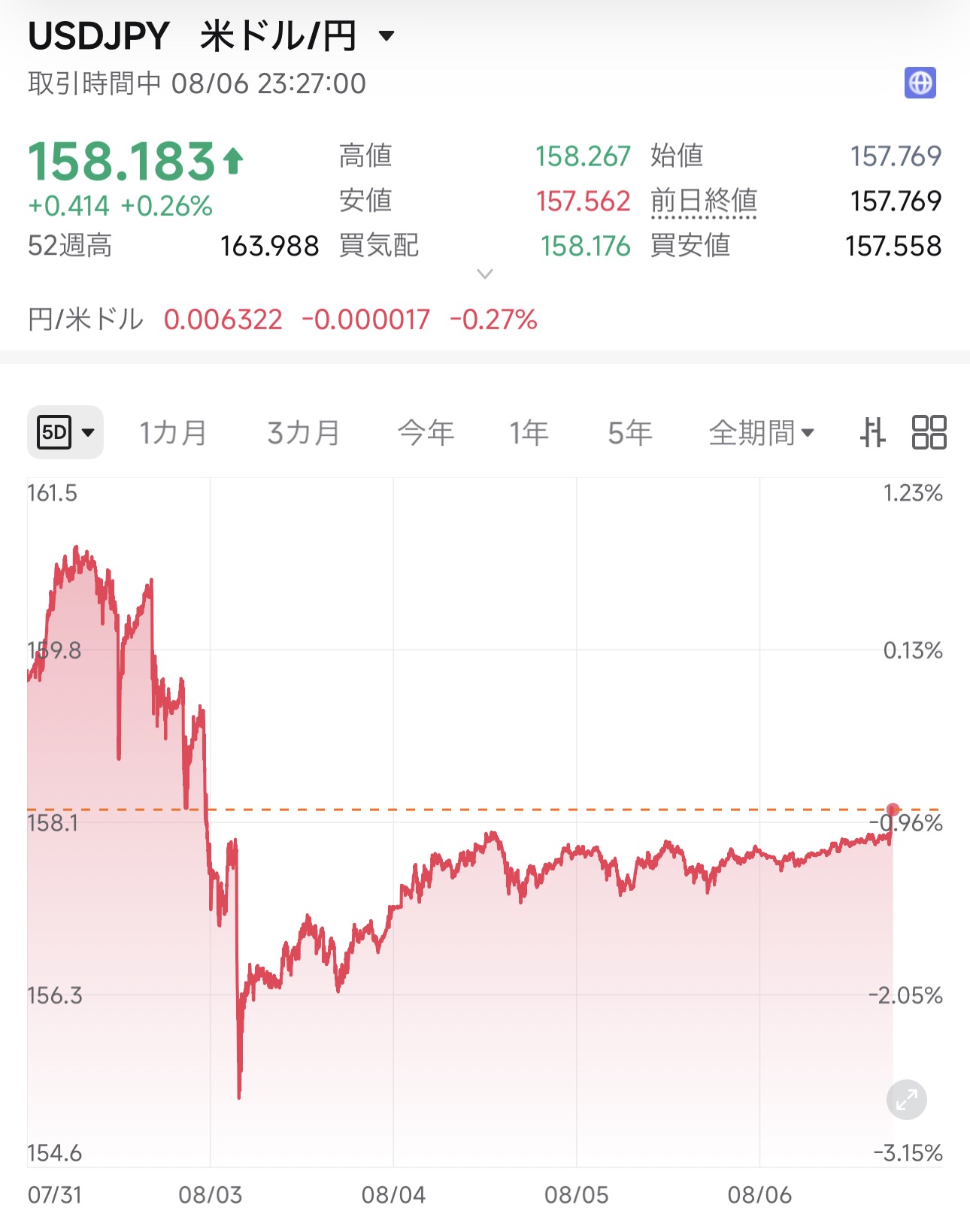Show the 5年 chart range
The height and width of the screenshot is (1232, 970).
click(x=630, y=433)
